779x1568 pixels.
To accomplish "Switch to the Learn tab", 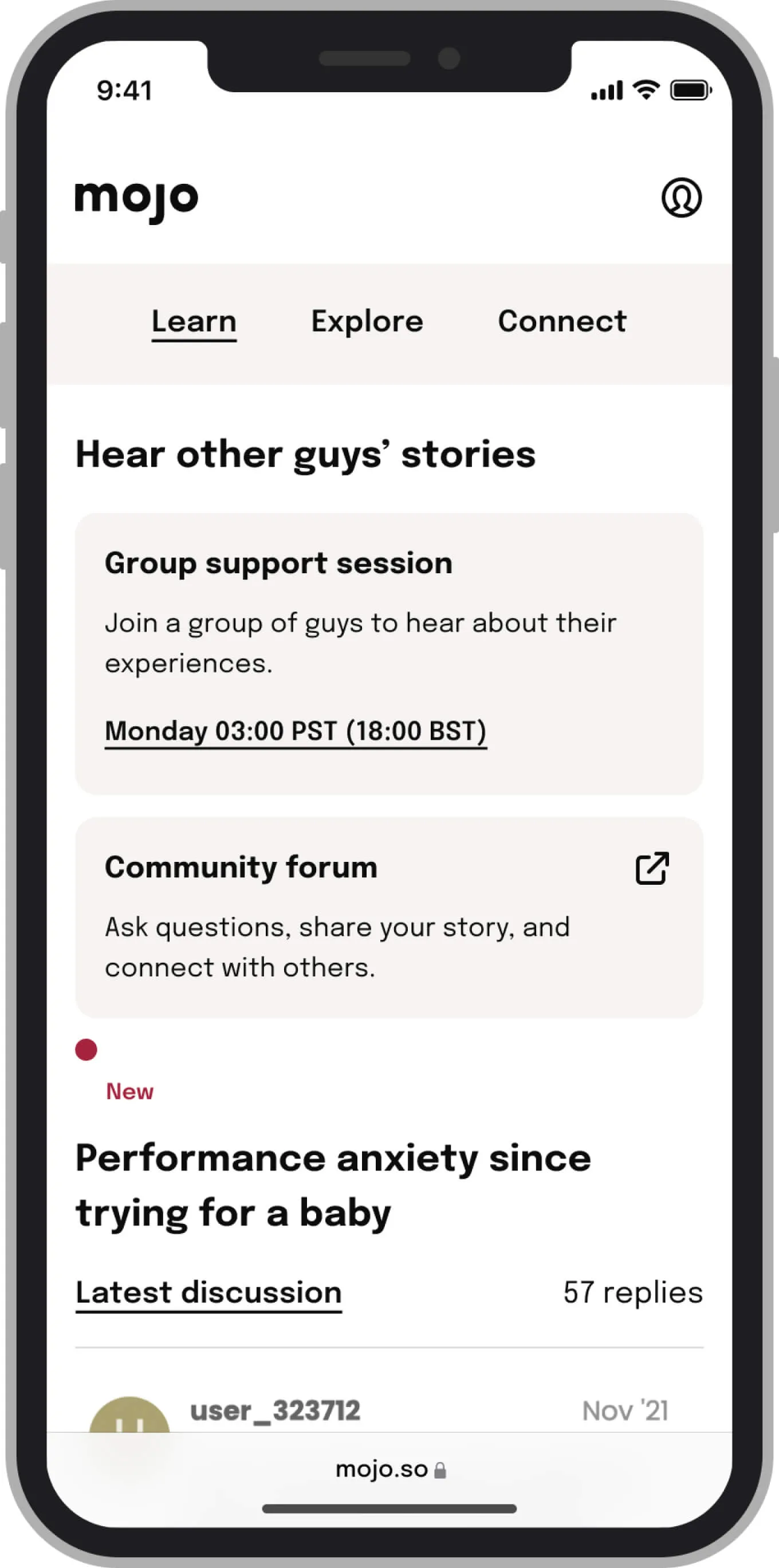I will 194,321.
